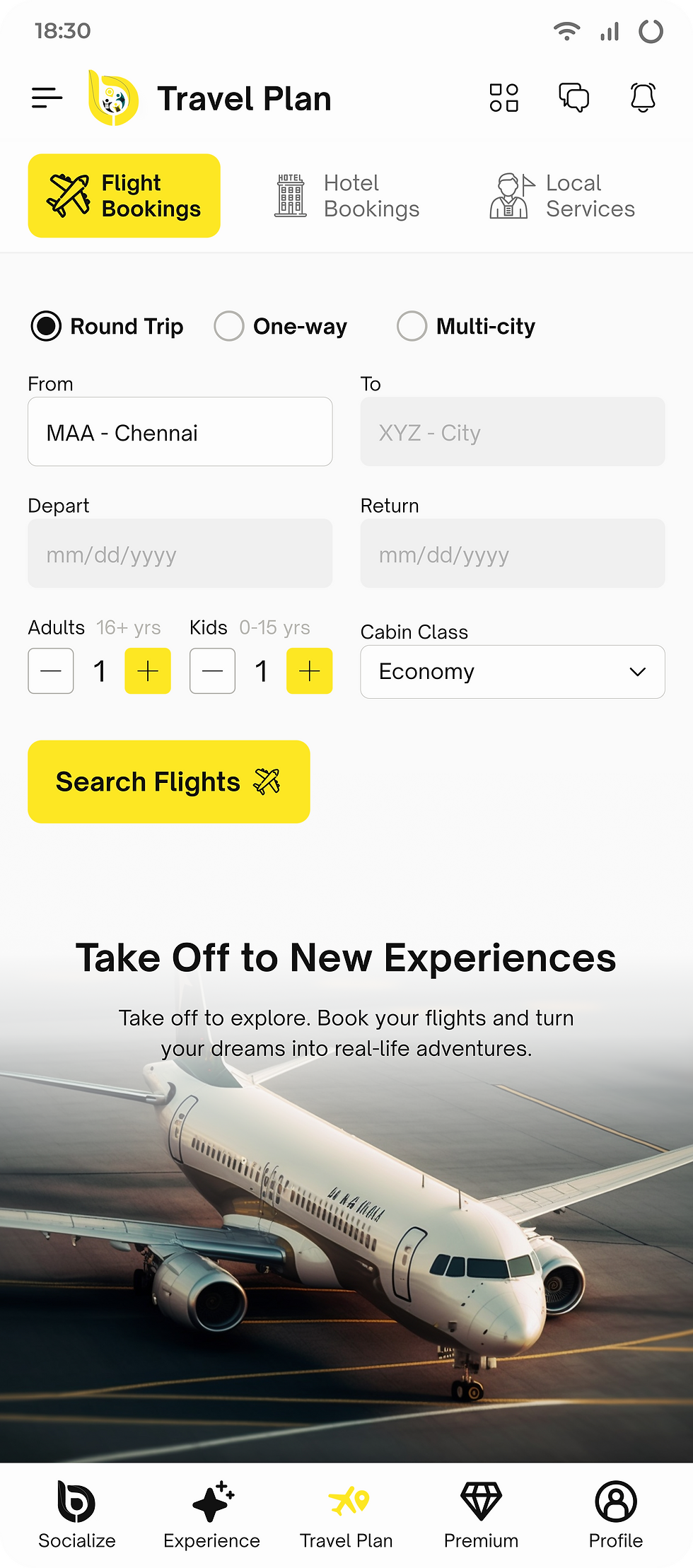Open the Depart date picker
This screenshot has height=1568, width=693.
click(x=180, y=554)
